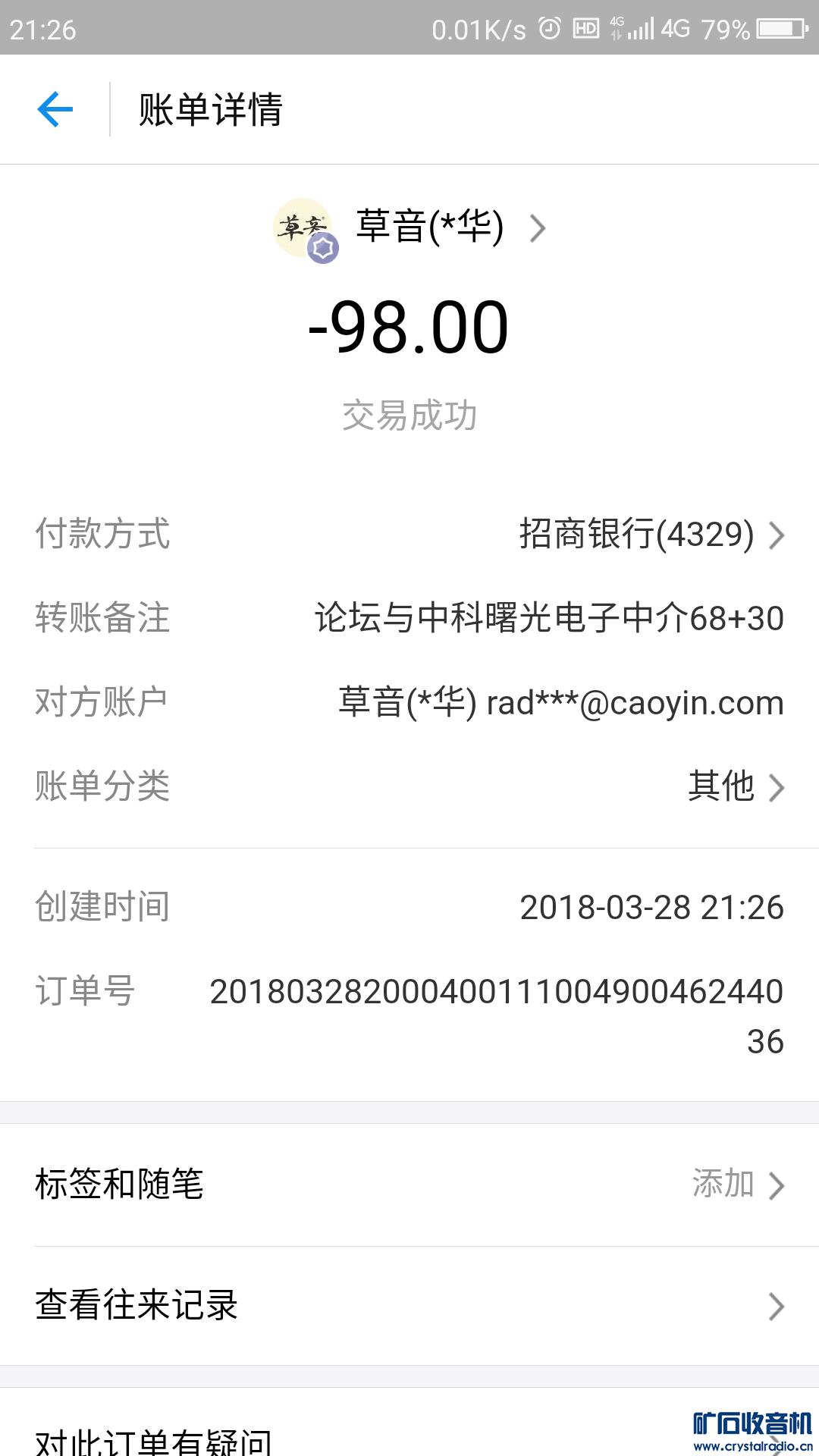The width and height of the screenshot is (819, 1456).
Task: Open the 付款方式 招商银行(4329) row
Action: point(651,535)
